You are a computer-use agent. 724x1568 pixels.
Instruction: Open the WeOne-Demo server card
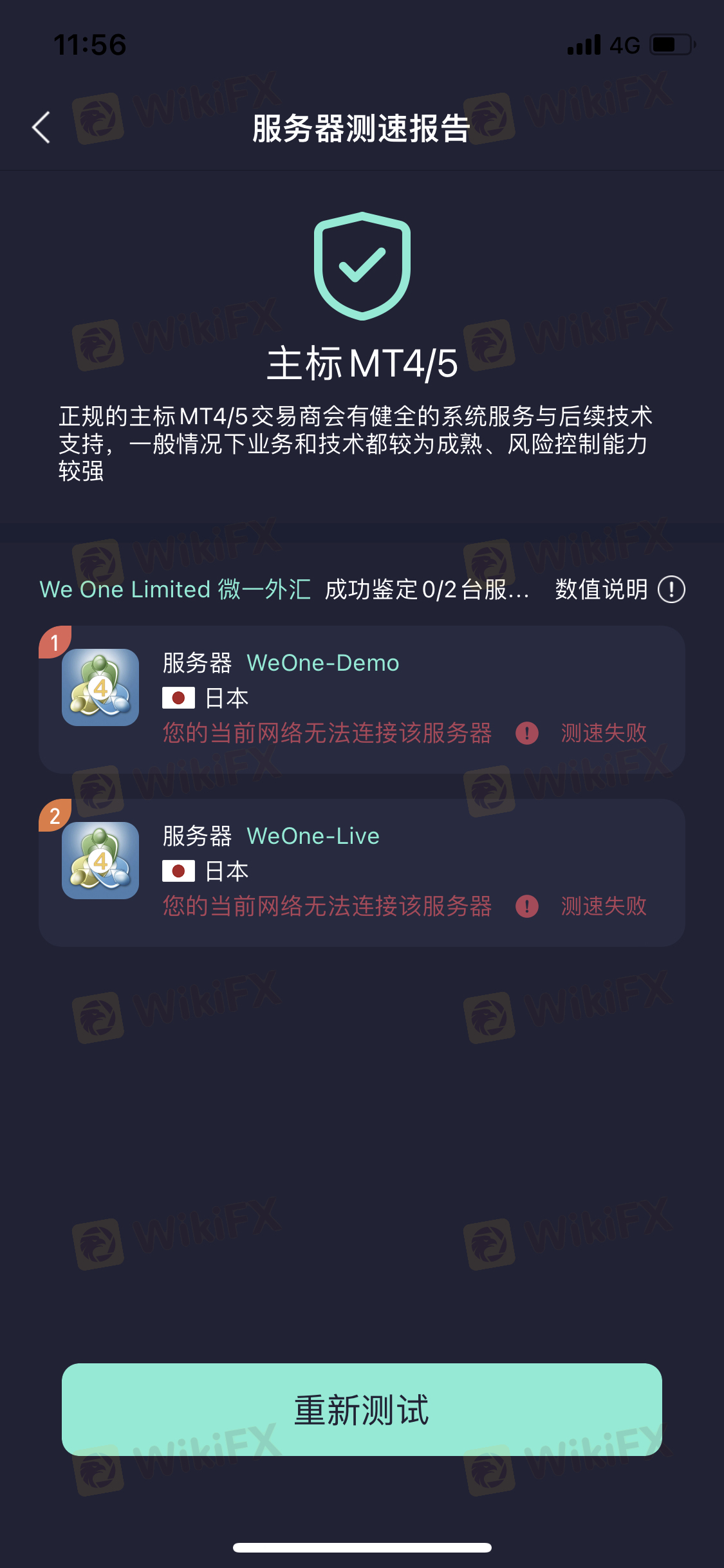point(362,700)
